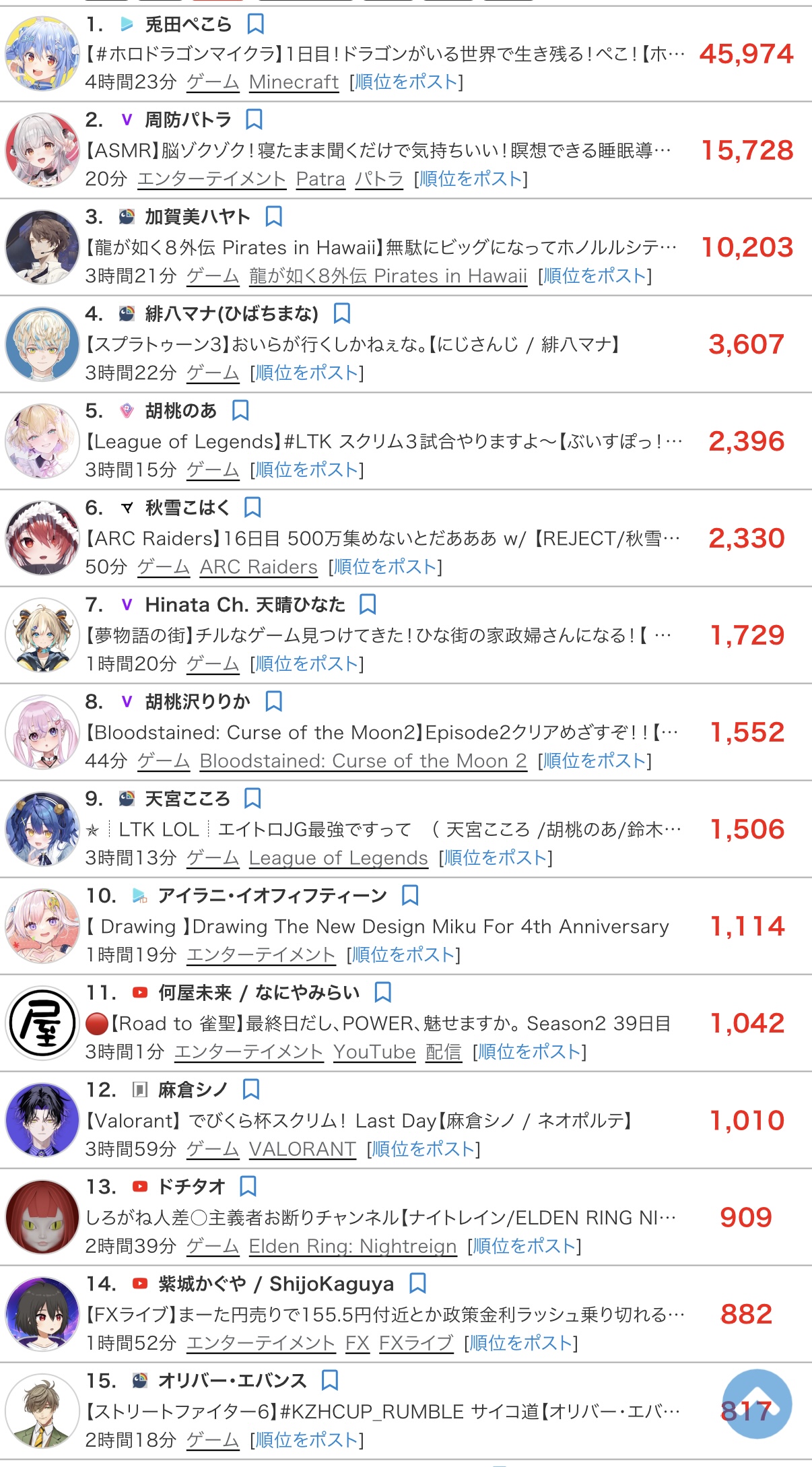Bookmark 兎田ぺこら's stream

[255, 24]
